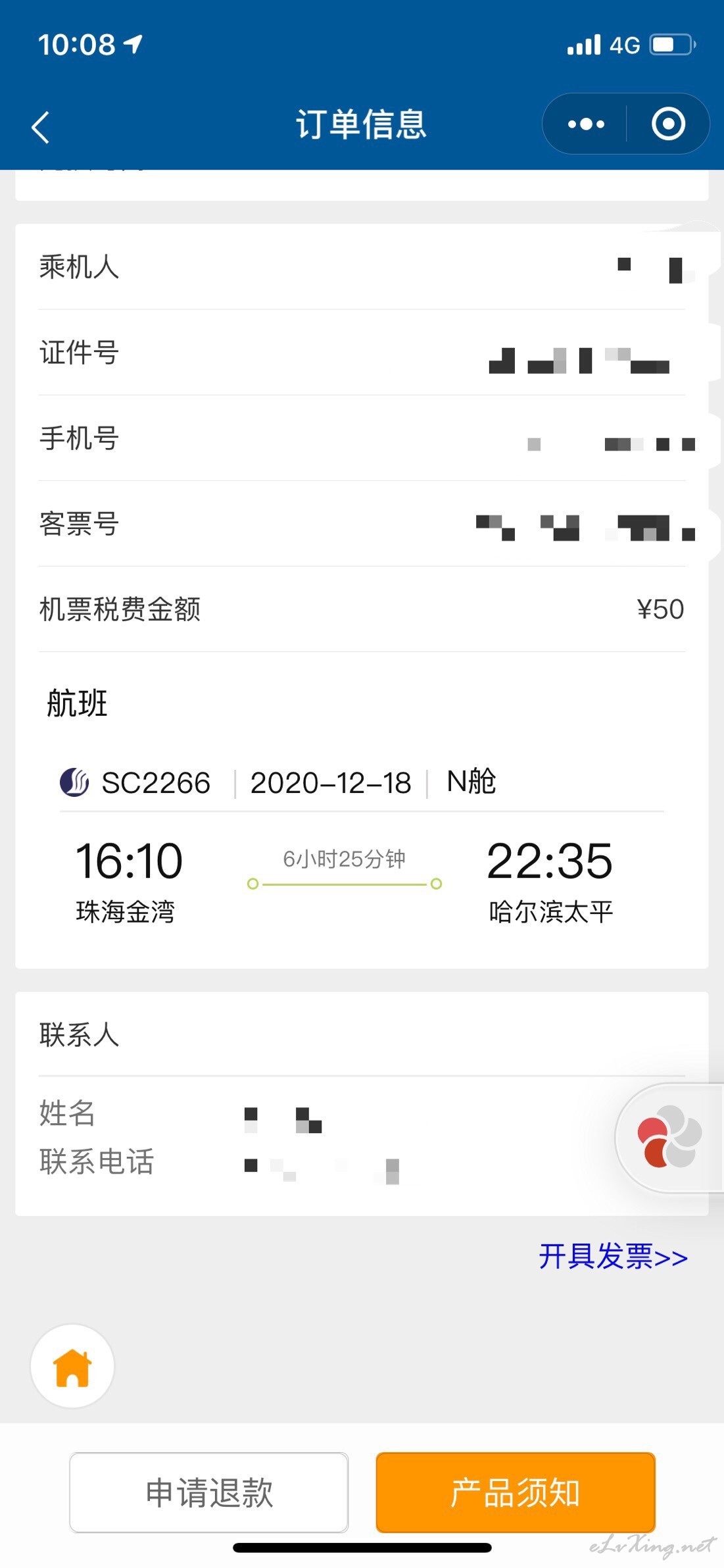Go to home via the orange house icon

click(72, 1366)
